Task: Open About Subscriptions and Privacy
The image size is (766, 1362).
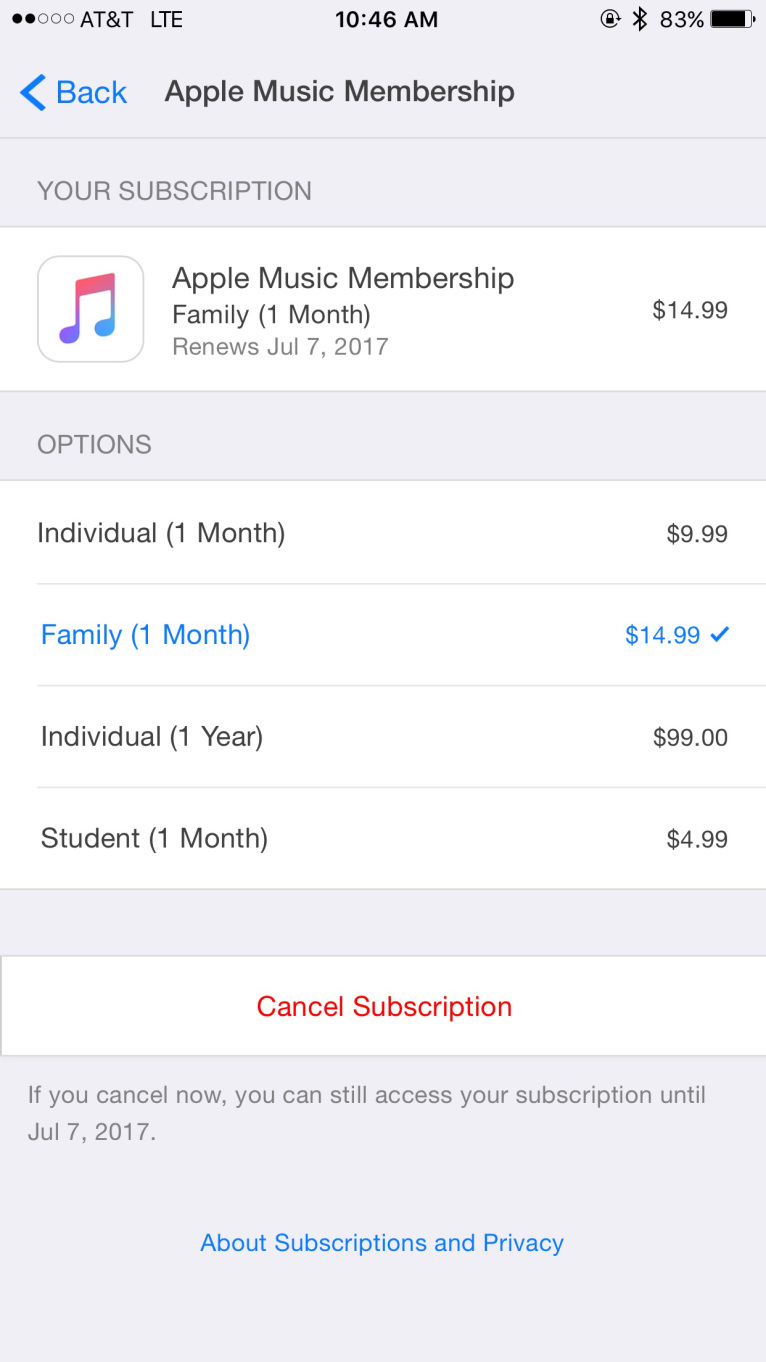Action: [x=382, y=1243]
